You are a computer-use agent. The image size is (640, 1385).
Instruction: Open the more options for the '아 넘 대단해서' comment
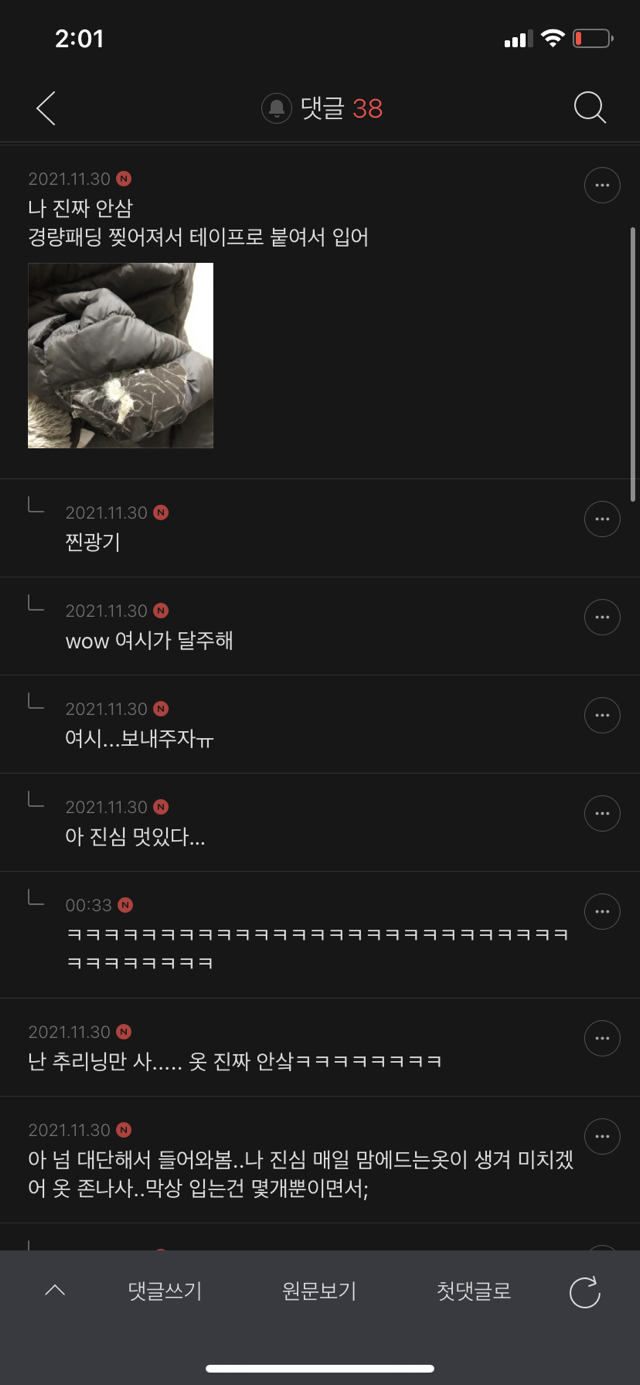click(x=602, y=1136)
